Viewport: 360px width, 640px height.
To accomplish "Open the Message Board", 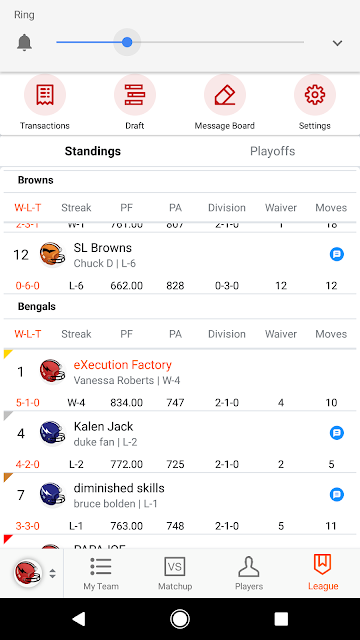I will [x=224, y=102].
